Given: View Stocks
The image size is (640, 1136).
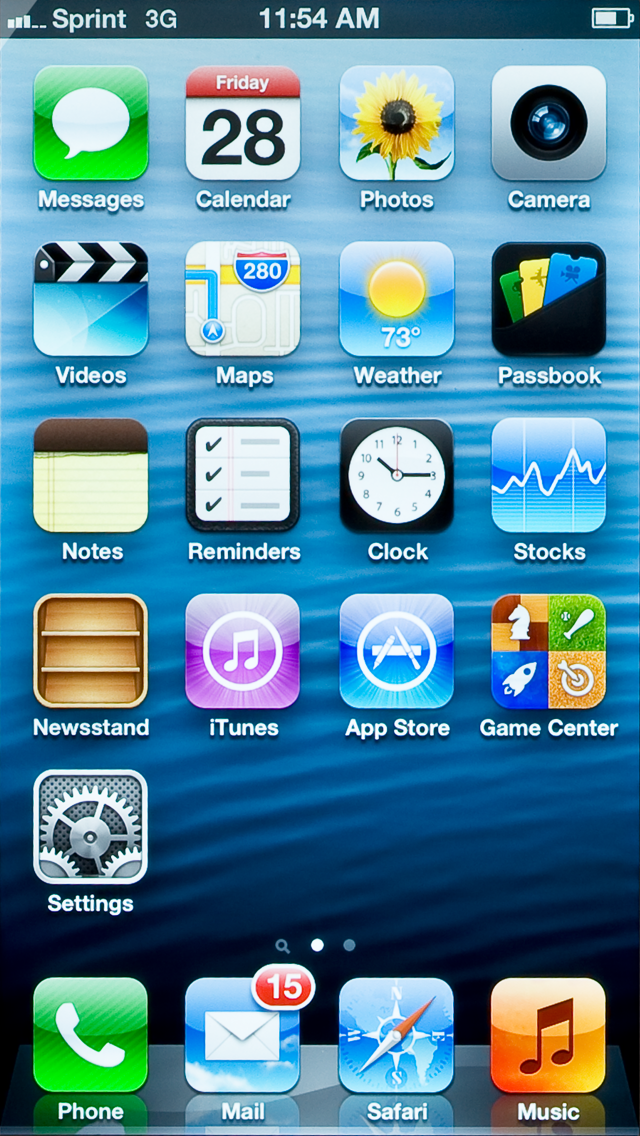Looking at the screenshot, I should [x=548, y=475].
